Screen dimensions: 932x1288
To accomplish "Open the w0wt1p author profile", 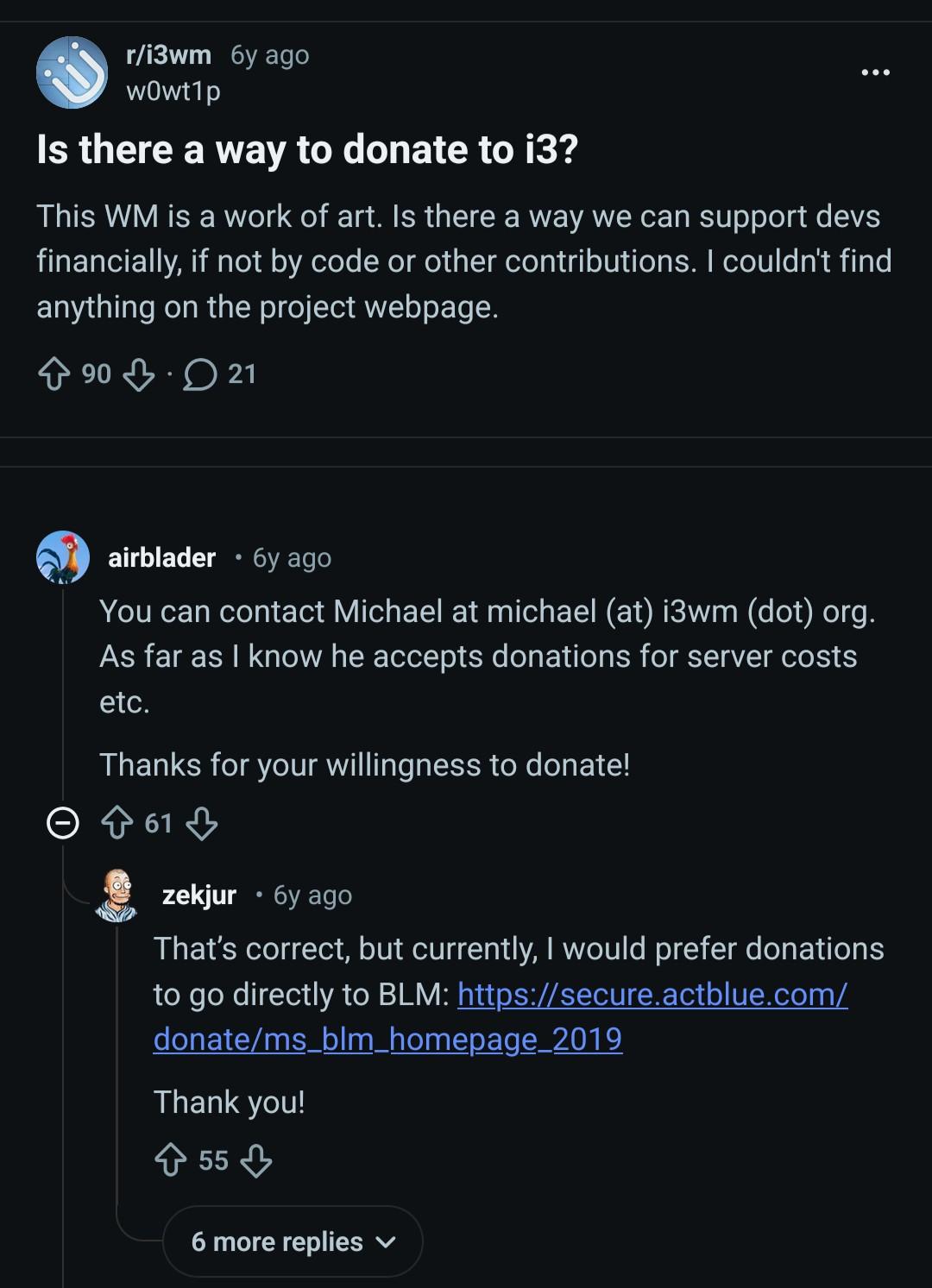I will pos(173,91).
